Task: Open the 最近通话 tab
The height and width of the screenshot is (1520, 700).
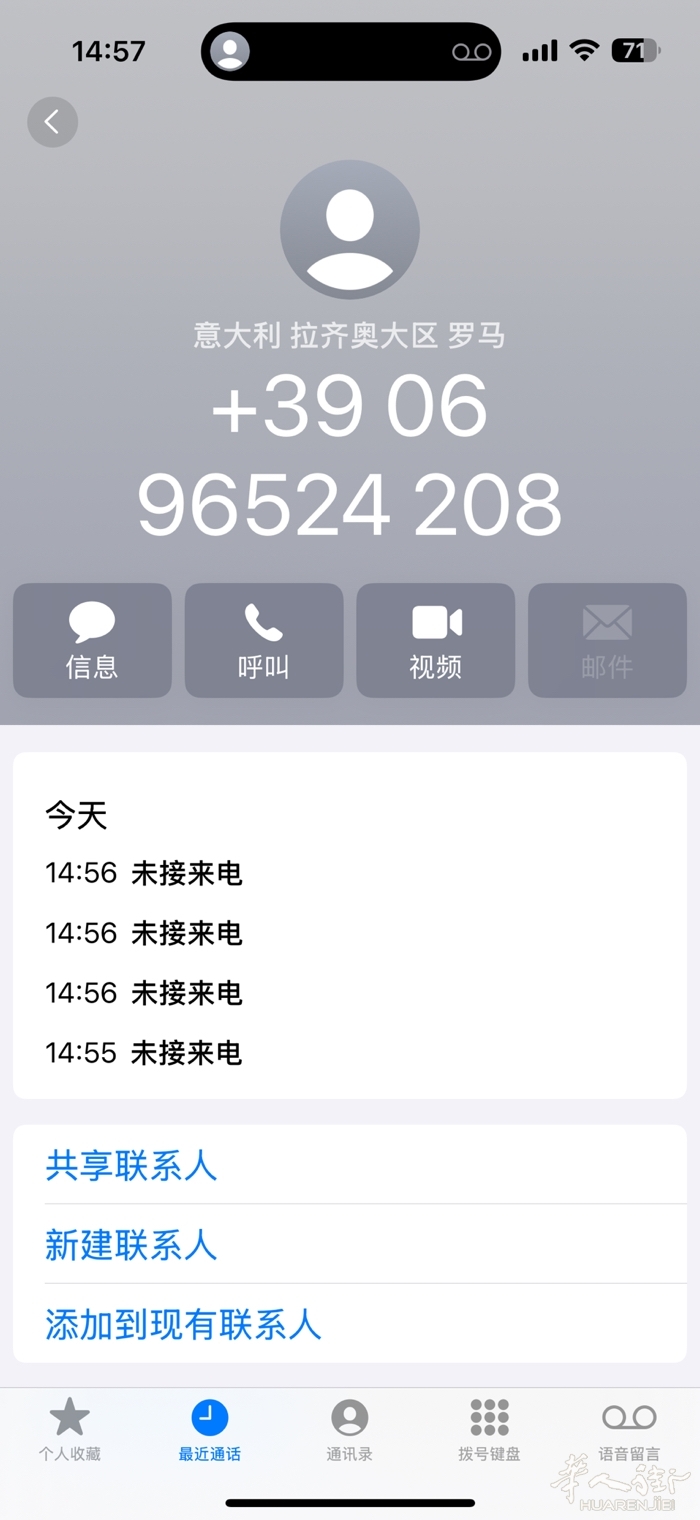Action: 210,1430
